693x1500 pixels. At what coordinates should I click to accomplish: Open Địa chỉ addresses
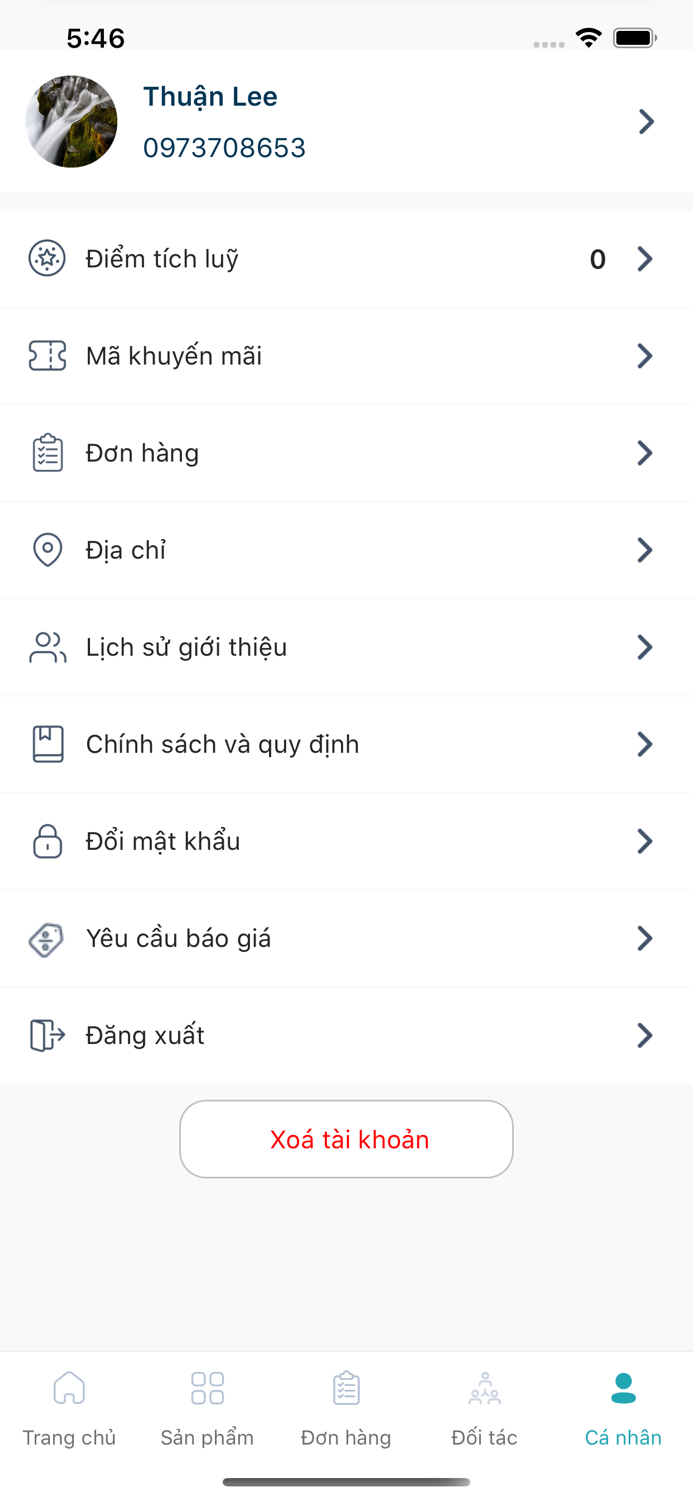[346, 550]
